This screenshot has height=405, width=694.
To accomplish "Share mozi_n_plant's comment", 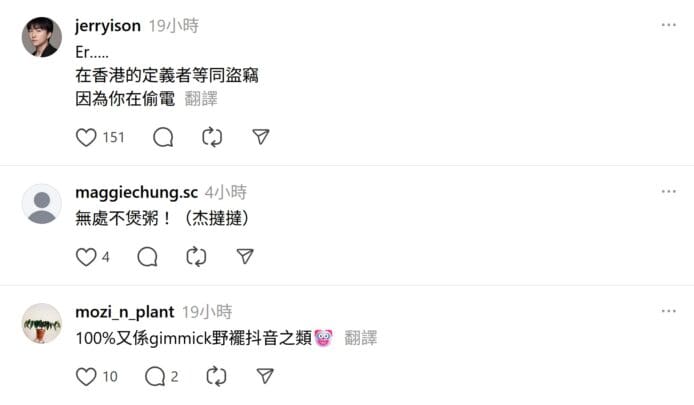I will click(265, 376).
